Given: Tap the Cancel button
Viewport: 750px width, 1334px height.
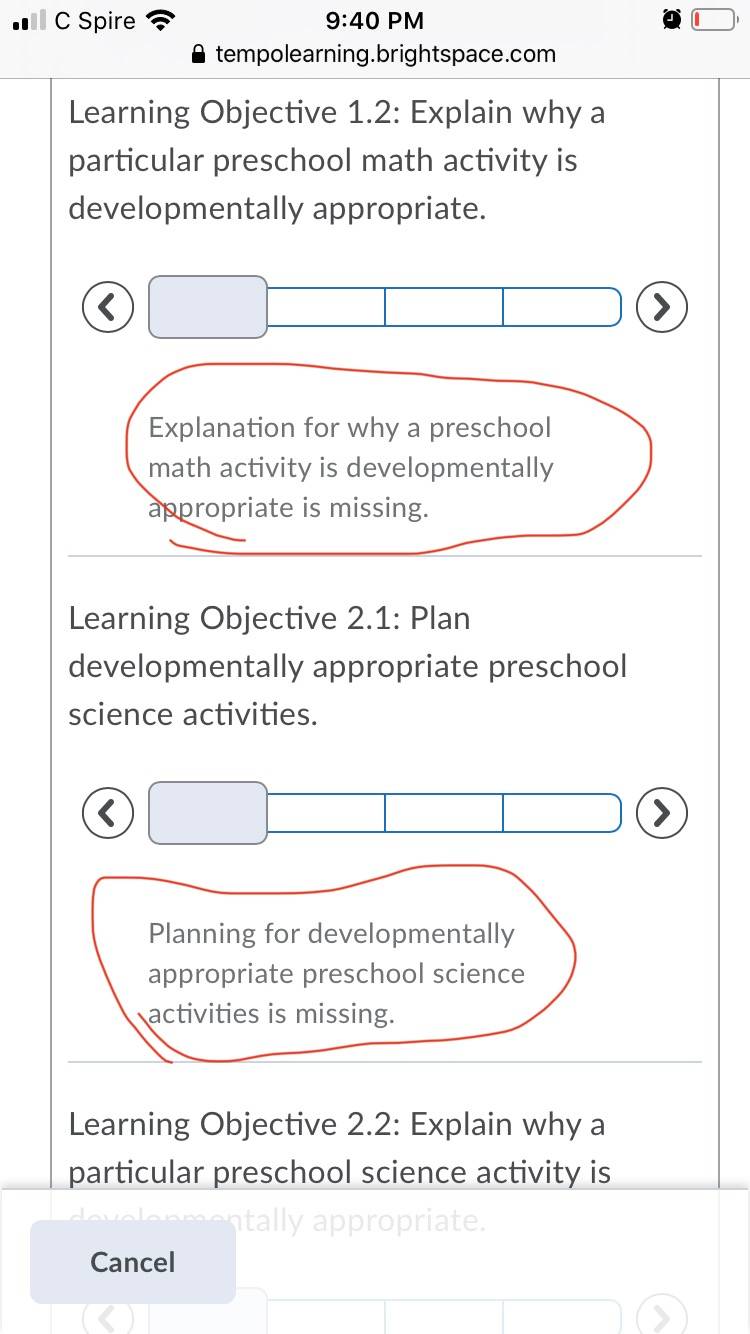Looking at the screenshot, I should pos(133,1262).
